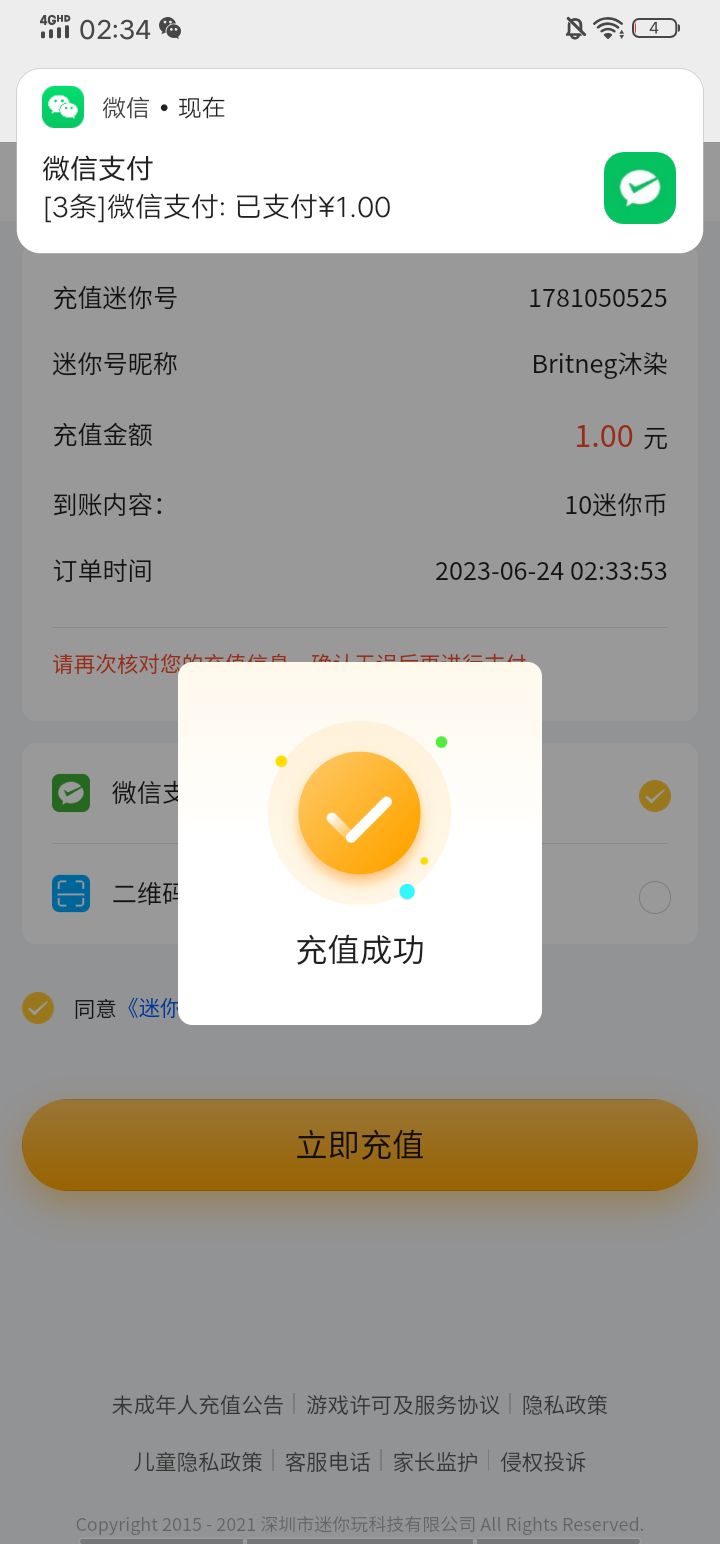The width and height of the screenshot is (720, 1544).
Task: Select 微信支付 payment radio option
Action: point(655,796)
